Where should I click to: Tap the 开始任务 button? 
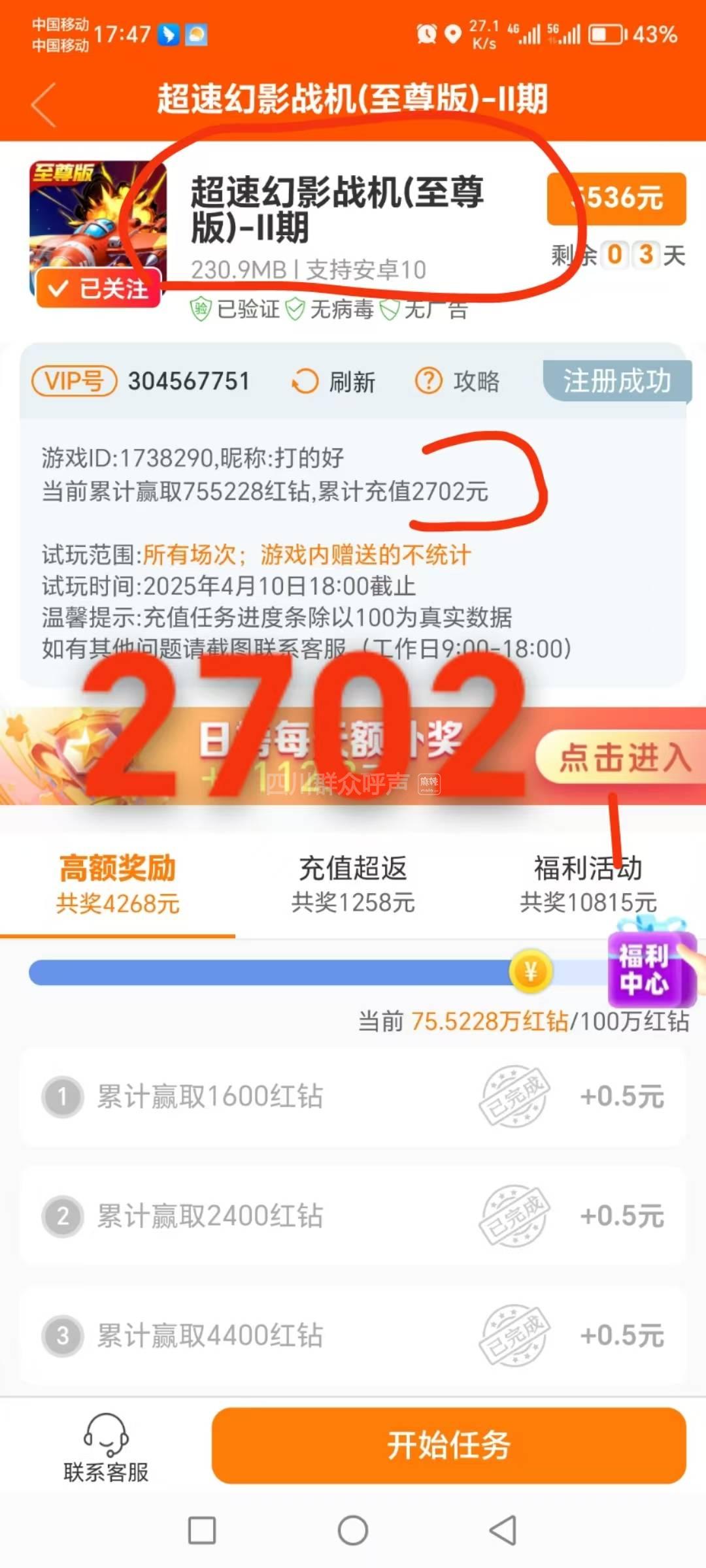[x=448, y=1445]
